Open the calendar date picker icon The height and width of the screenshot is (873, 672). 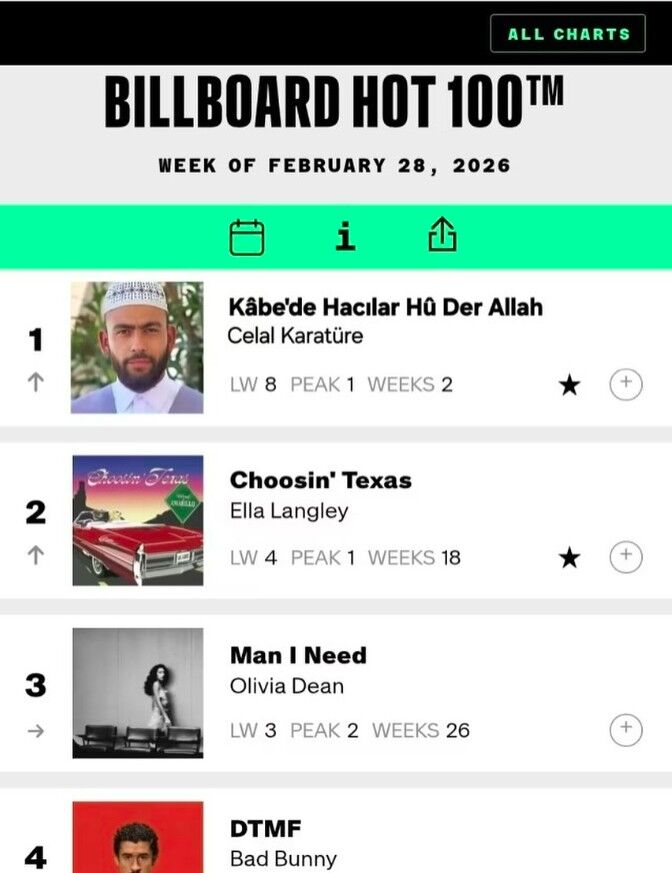[247, 237]
